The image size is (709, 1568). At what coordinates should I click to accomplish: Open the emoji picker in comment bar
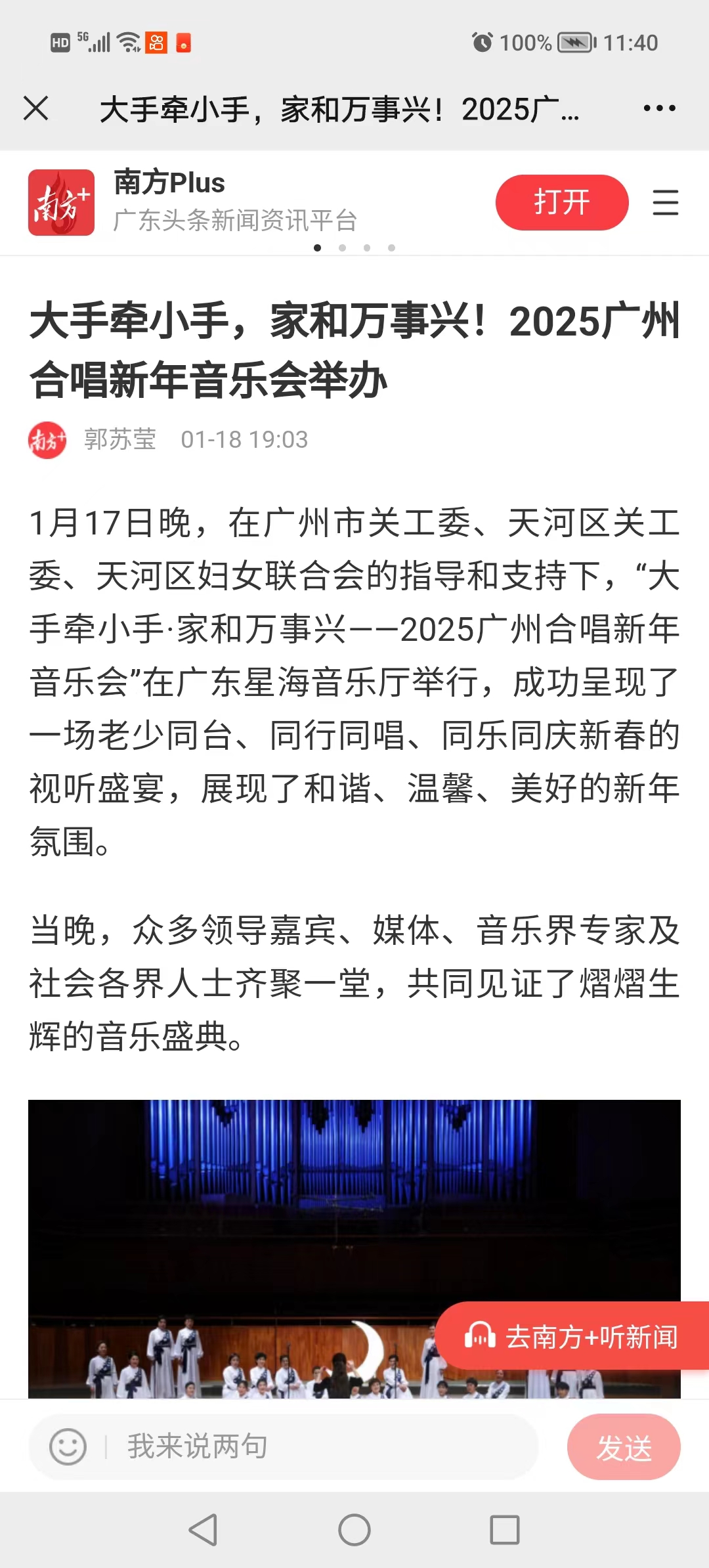(x=68, y=1447)
